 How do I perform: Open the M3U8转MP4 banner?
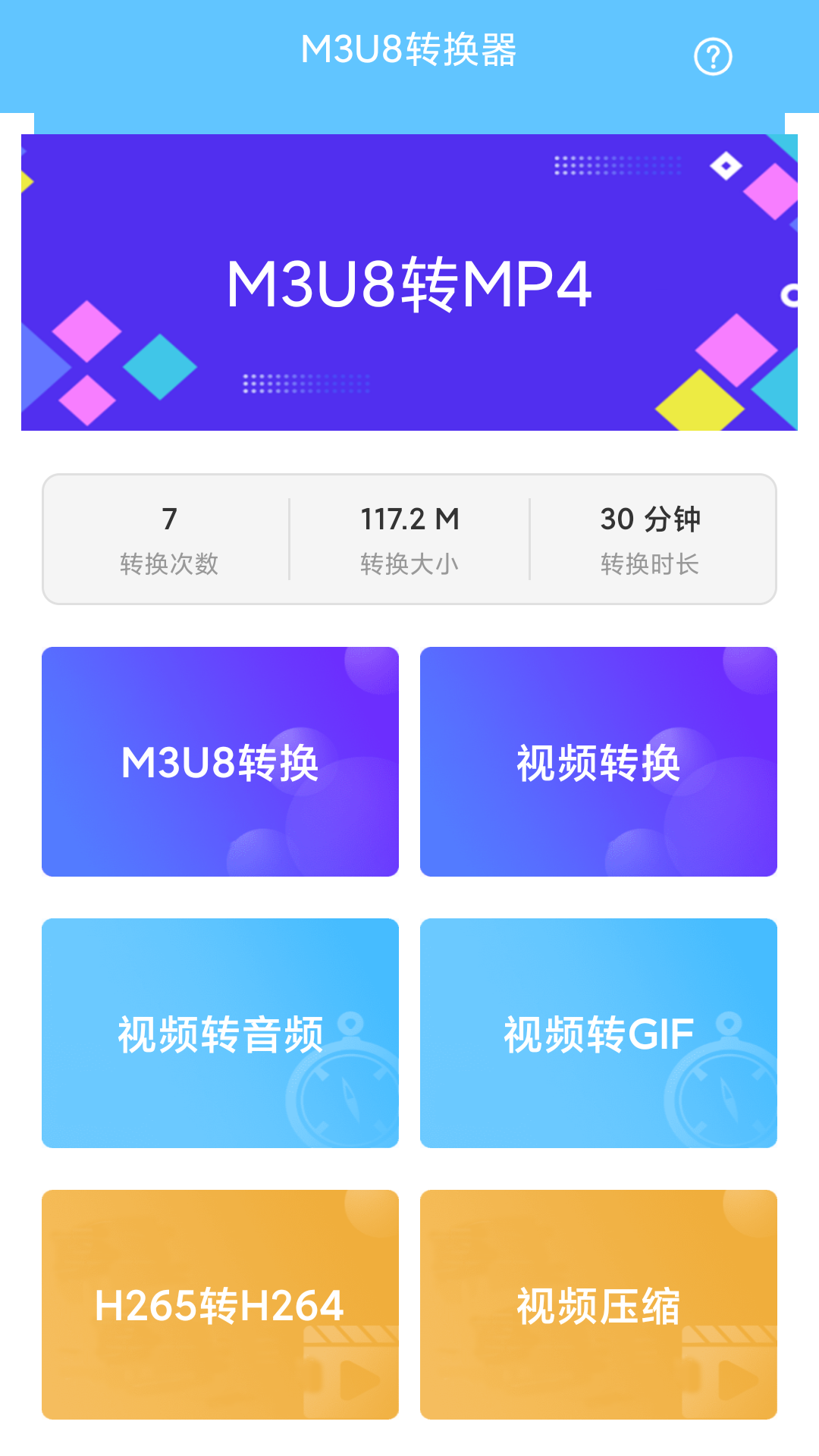click(409, 284)
